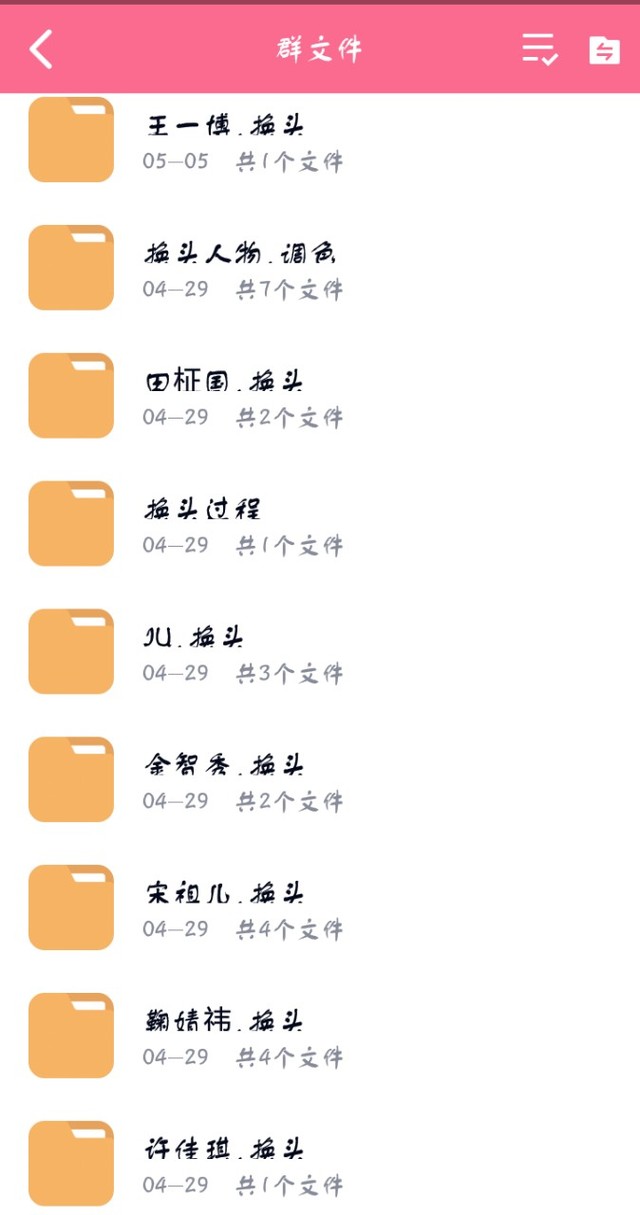
Task: Open the 金智秀.换头 folder
Action: point(320,780)
